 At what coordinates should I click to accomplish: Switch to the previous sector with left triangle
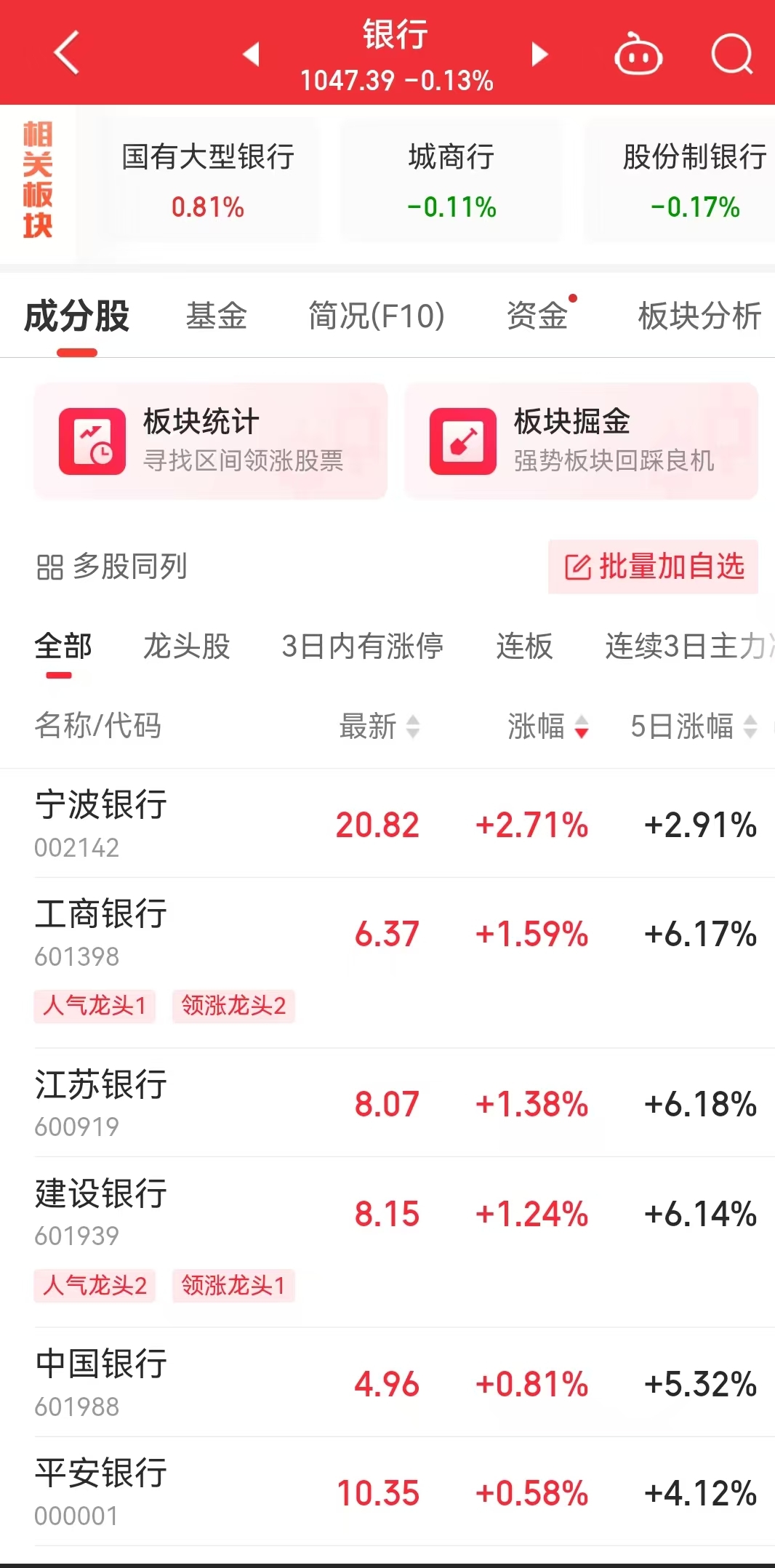[252, 54]
